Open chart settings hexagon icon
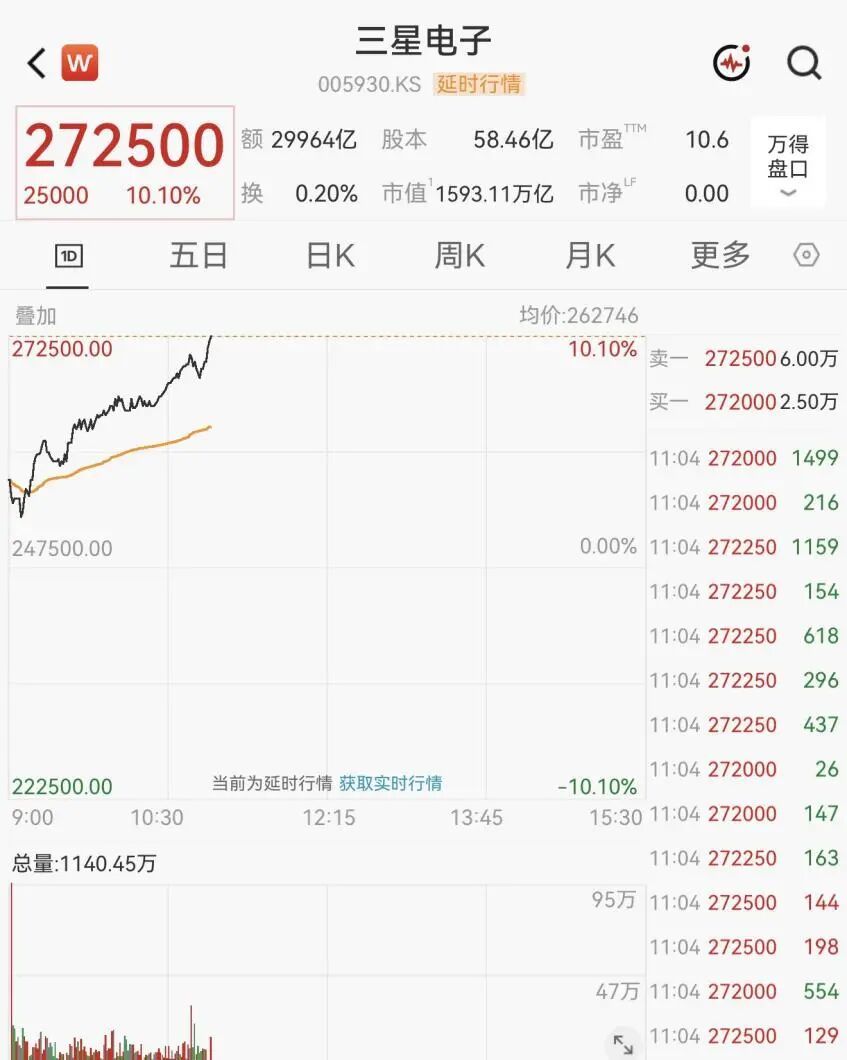847x1060 pixels. tap(806, 256)
